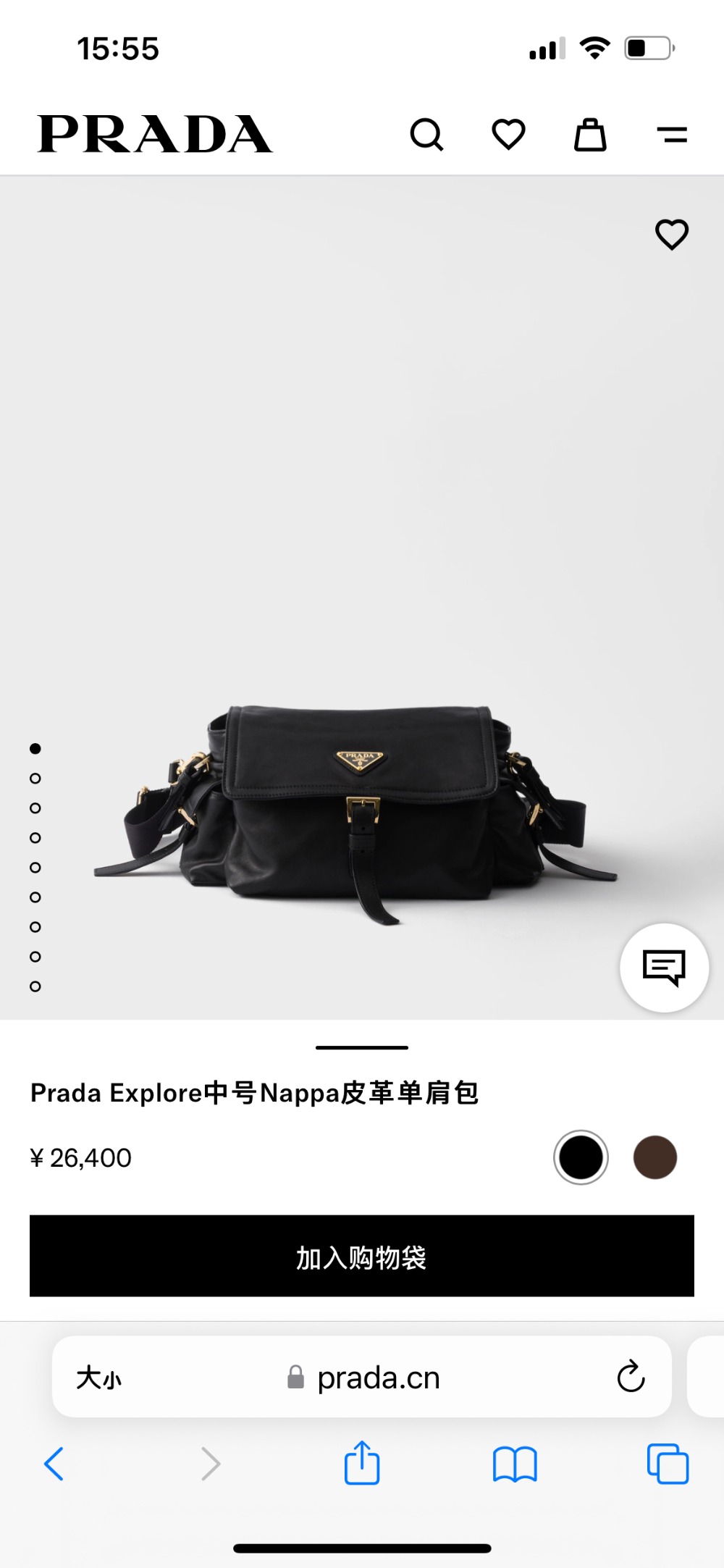Select the brown color swatch
724x1568 pixels.
pos(655,1157)
